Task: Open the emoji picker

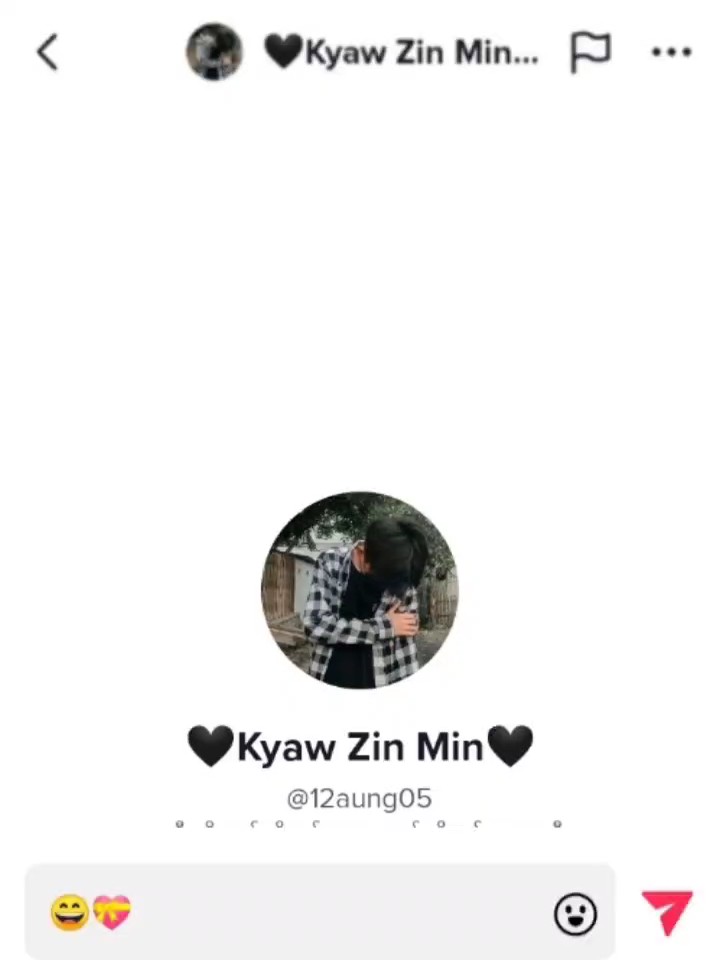Action: [575, 913]
